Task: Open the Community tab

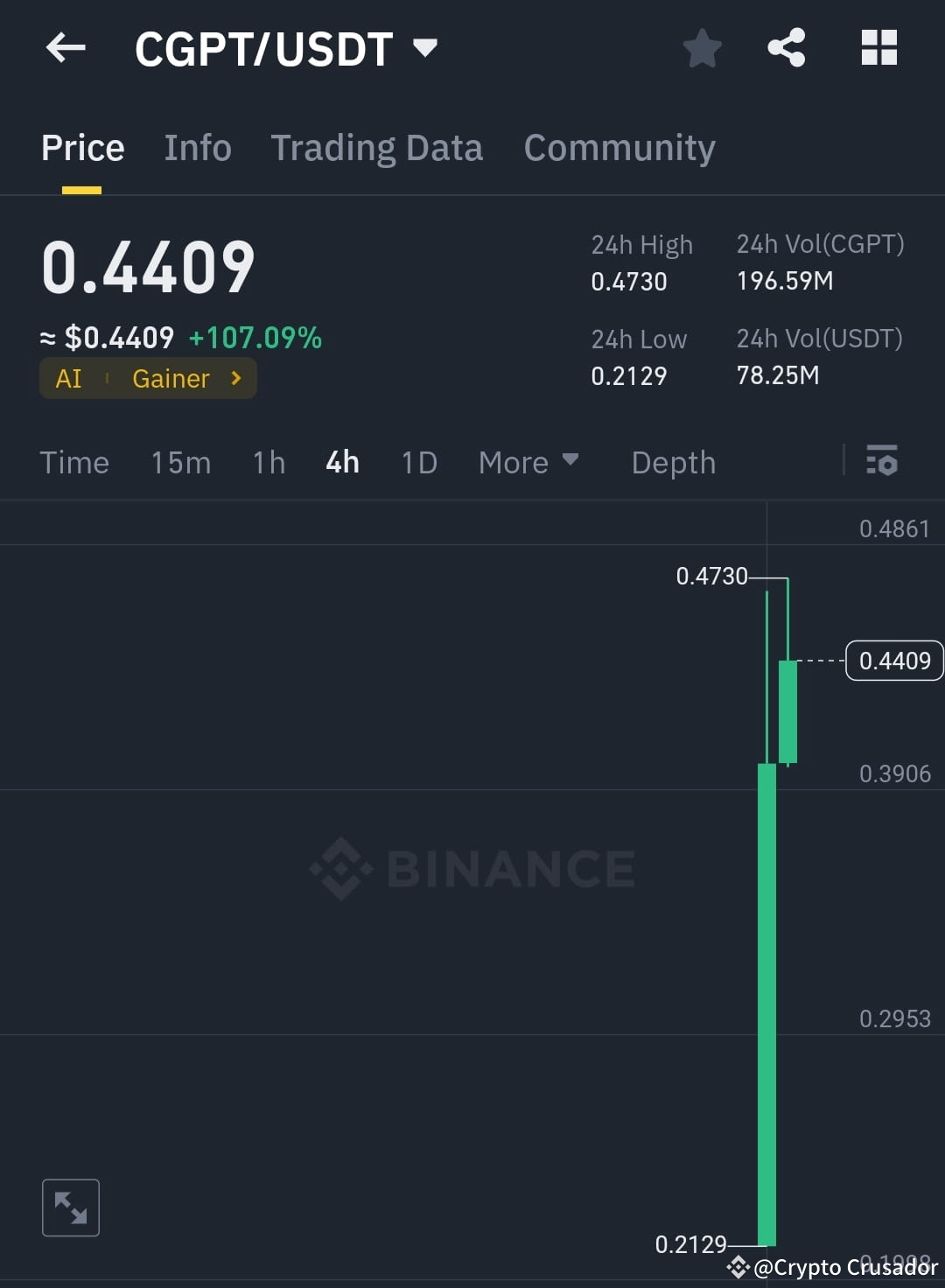Action: tap(619, 147)
